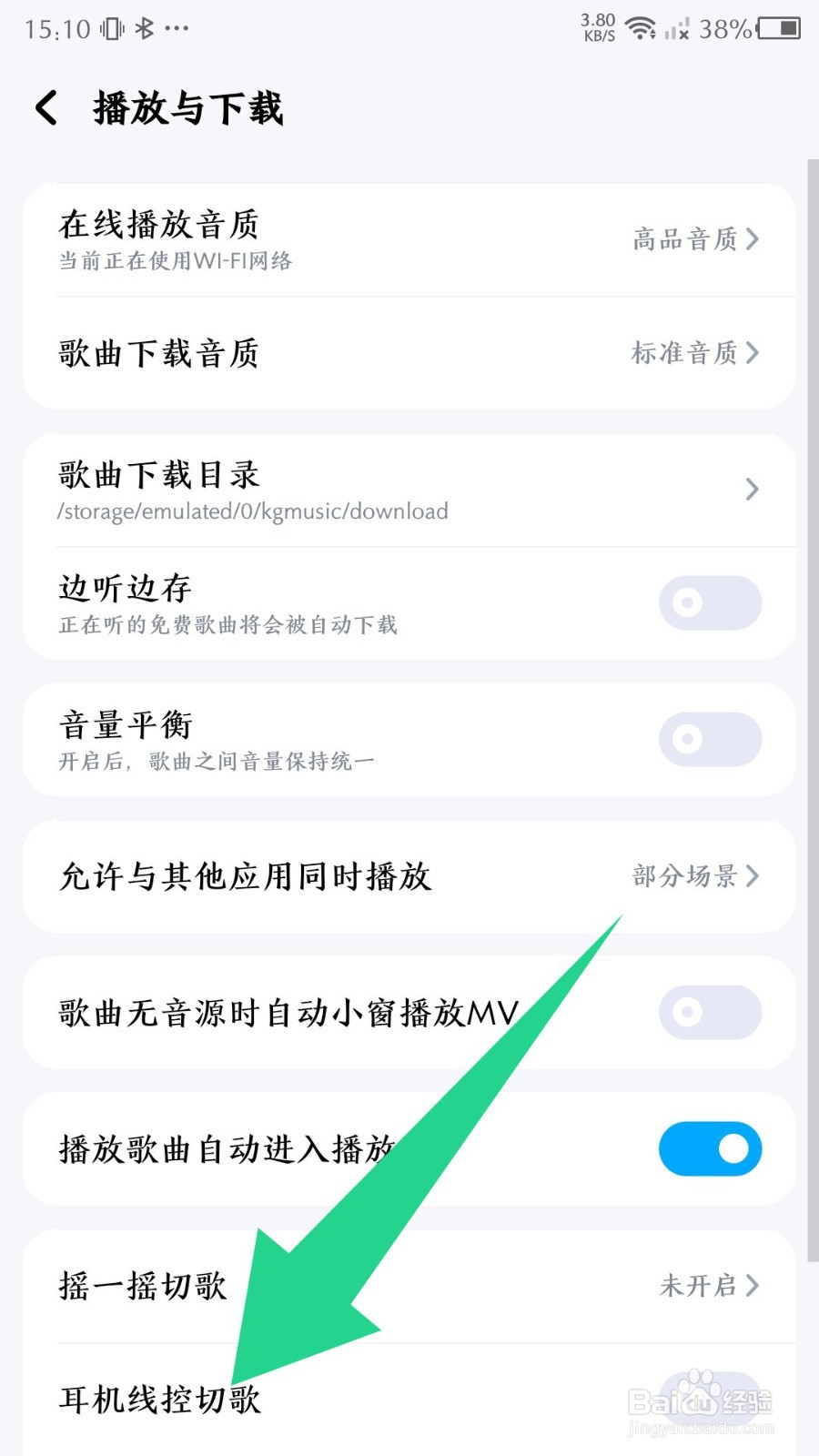This screenshot has width=819, height=1456.
Task: Click the ellipsis icon in the status bar
Action: point(178,28)
